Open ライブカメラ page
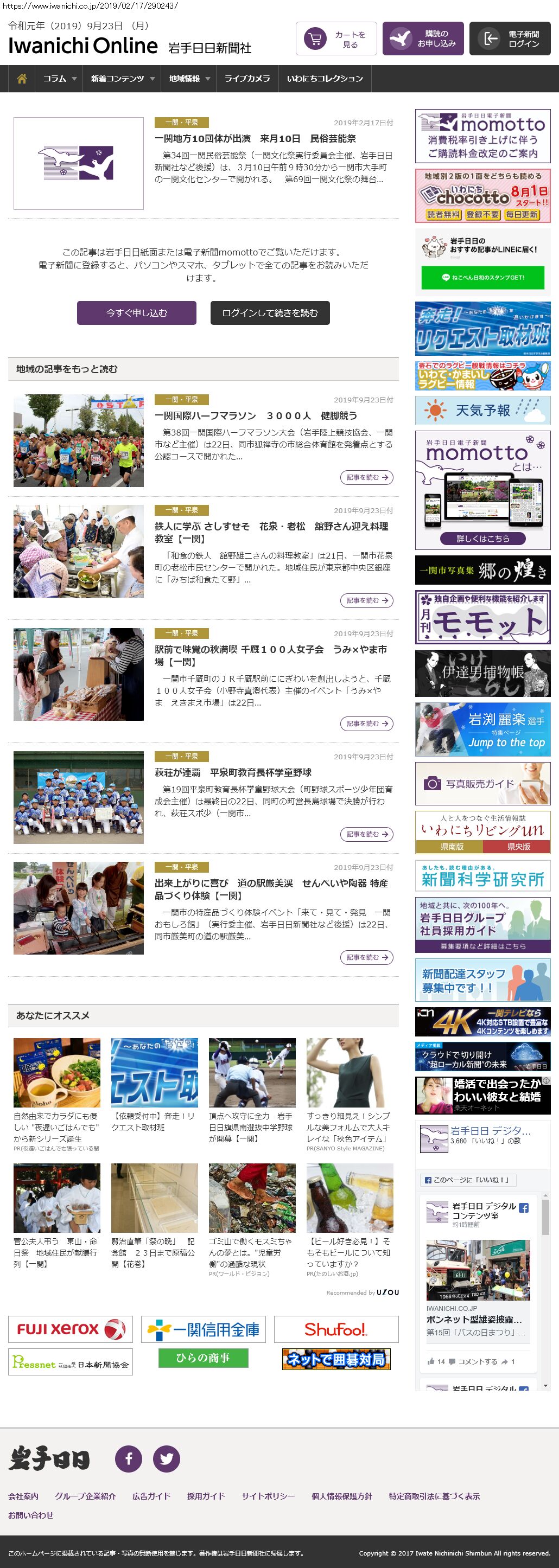559x1568 pixels. click(x=246, y=79)
